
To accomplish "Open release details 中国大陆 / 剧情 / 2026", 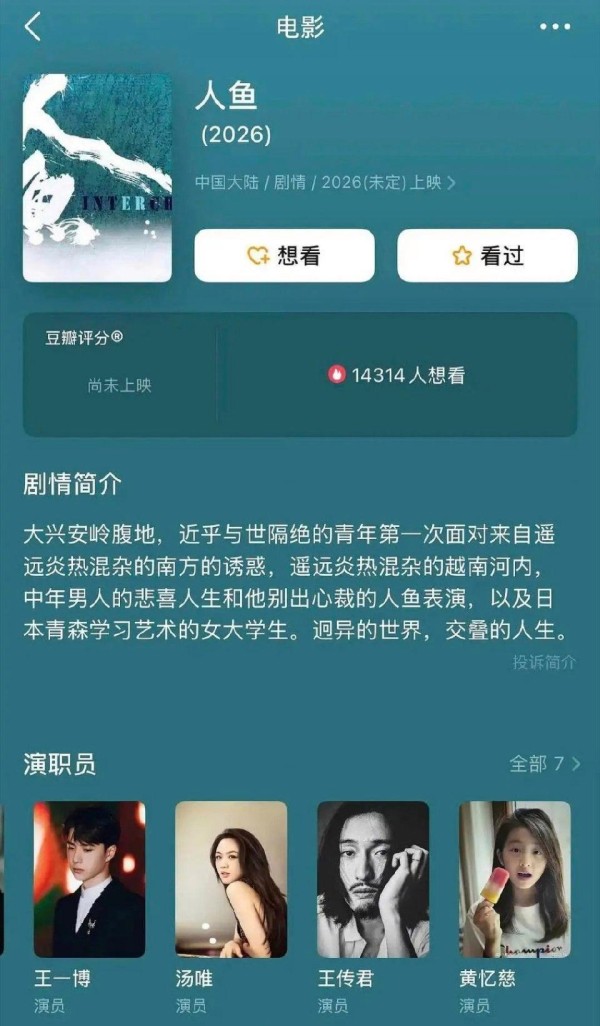I will pyautogui.click(x=325, y=183).
